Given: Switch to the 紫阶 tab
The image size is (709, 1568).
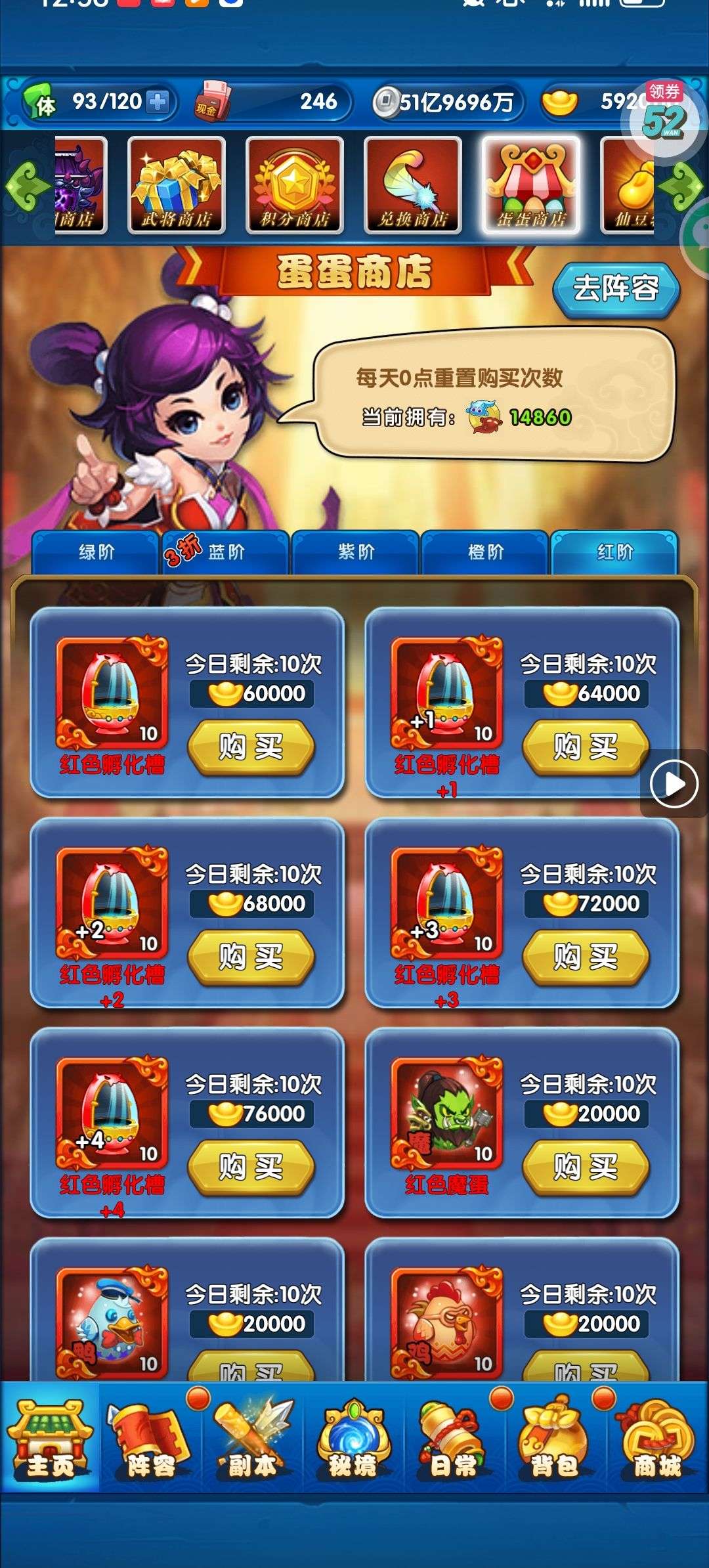Looking at the screenshot, I should pyautogui.click(x=356, y=552).
